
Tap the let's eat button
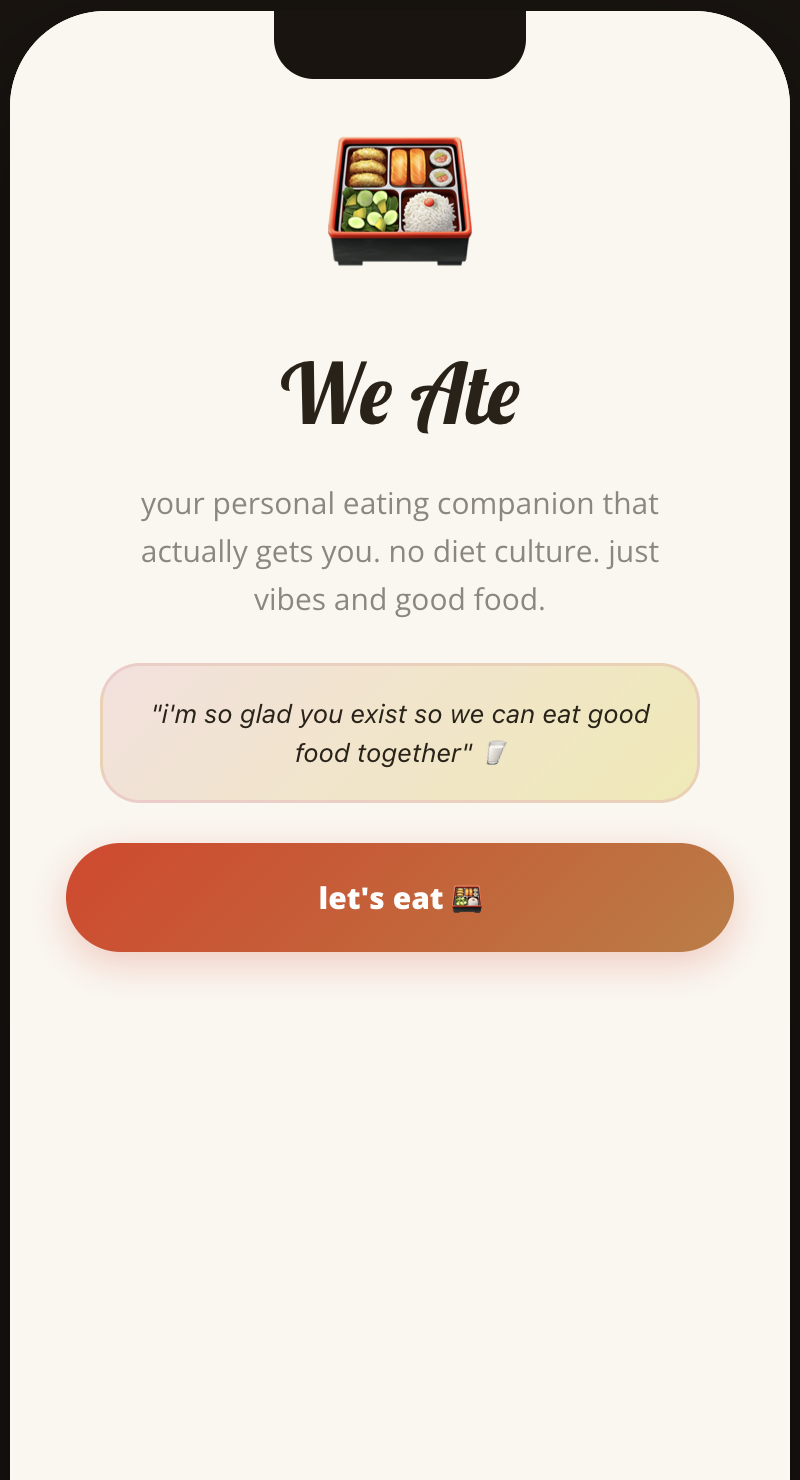(400, 897)
